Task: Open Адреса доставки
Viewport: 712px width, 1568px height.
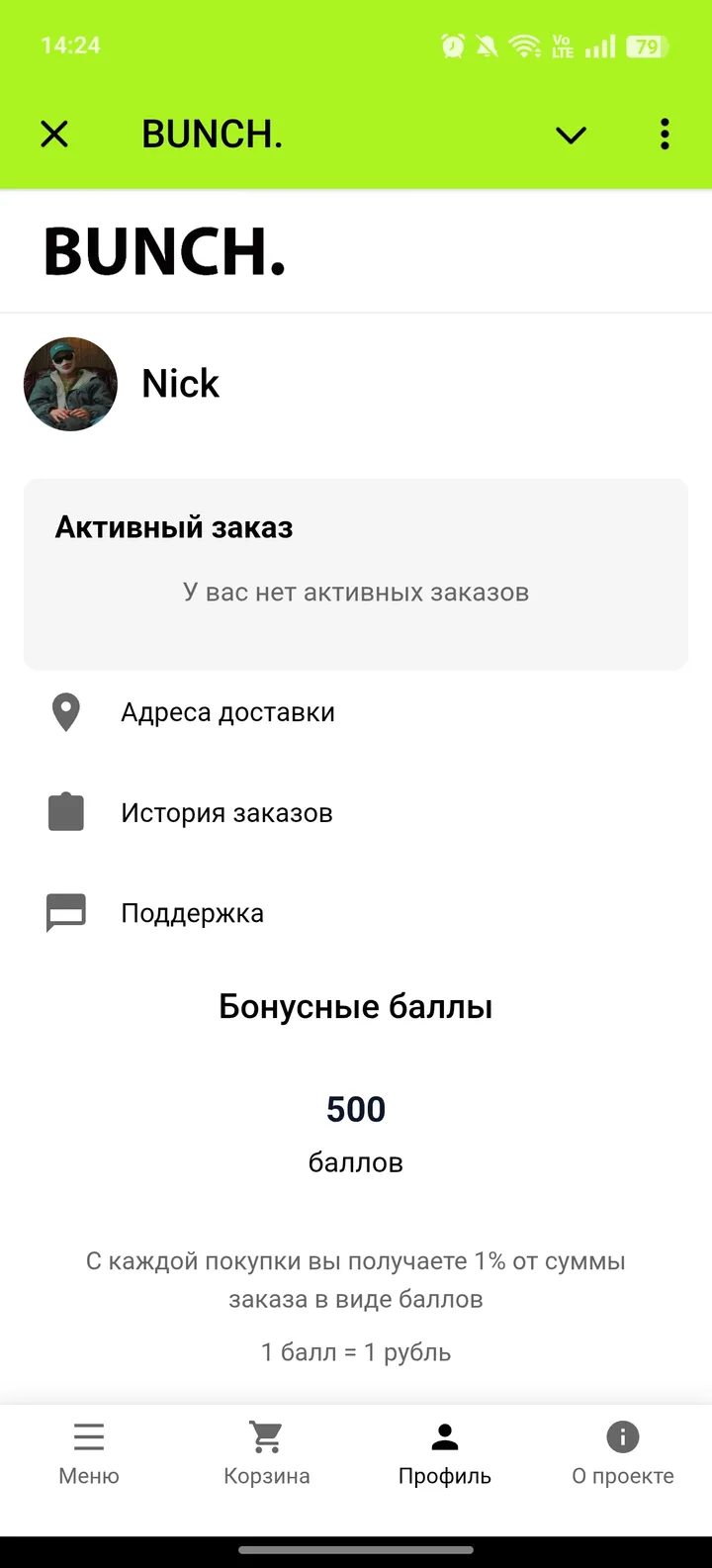Action: 227,710
